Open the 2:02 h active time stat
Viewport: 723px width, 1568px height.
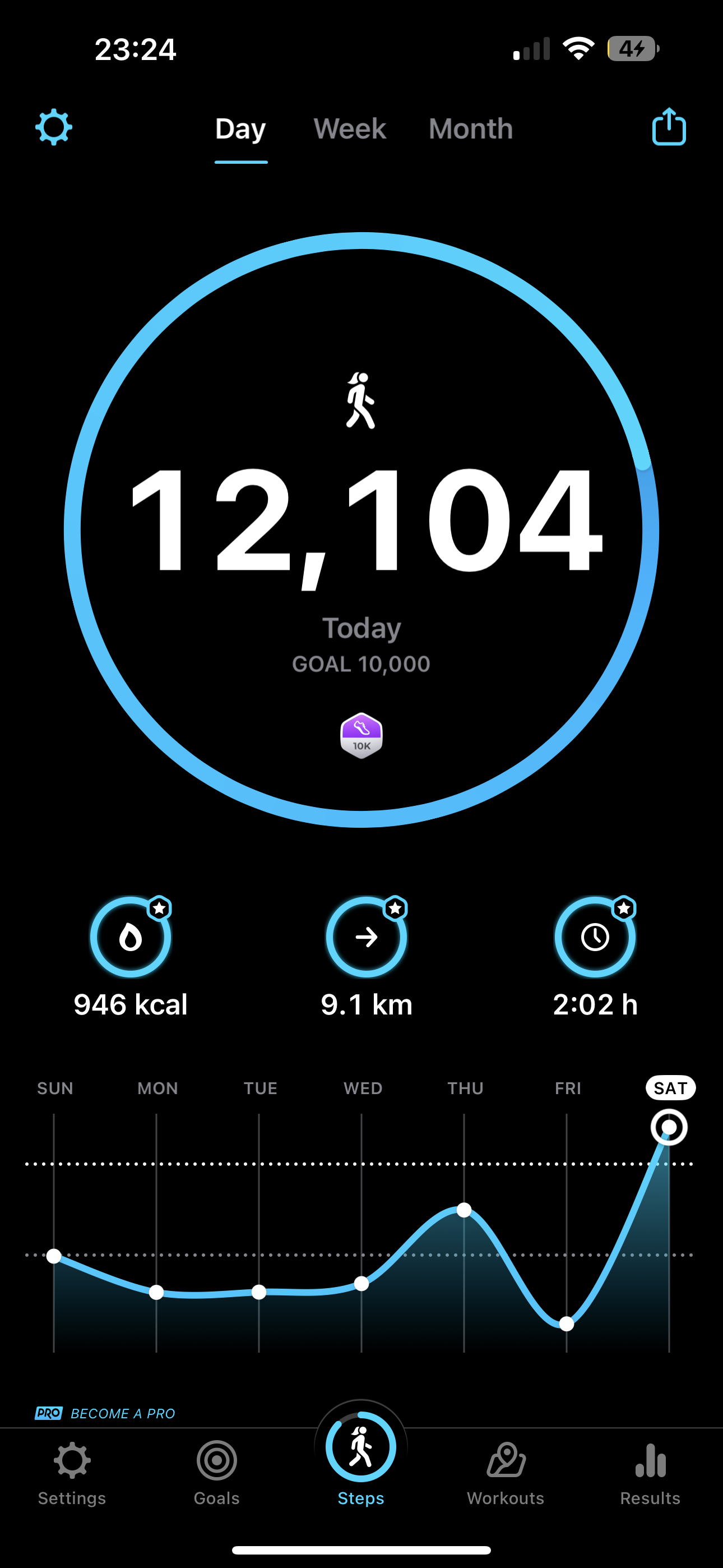(x=595, y=957)
